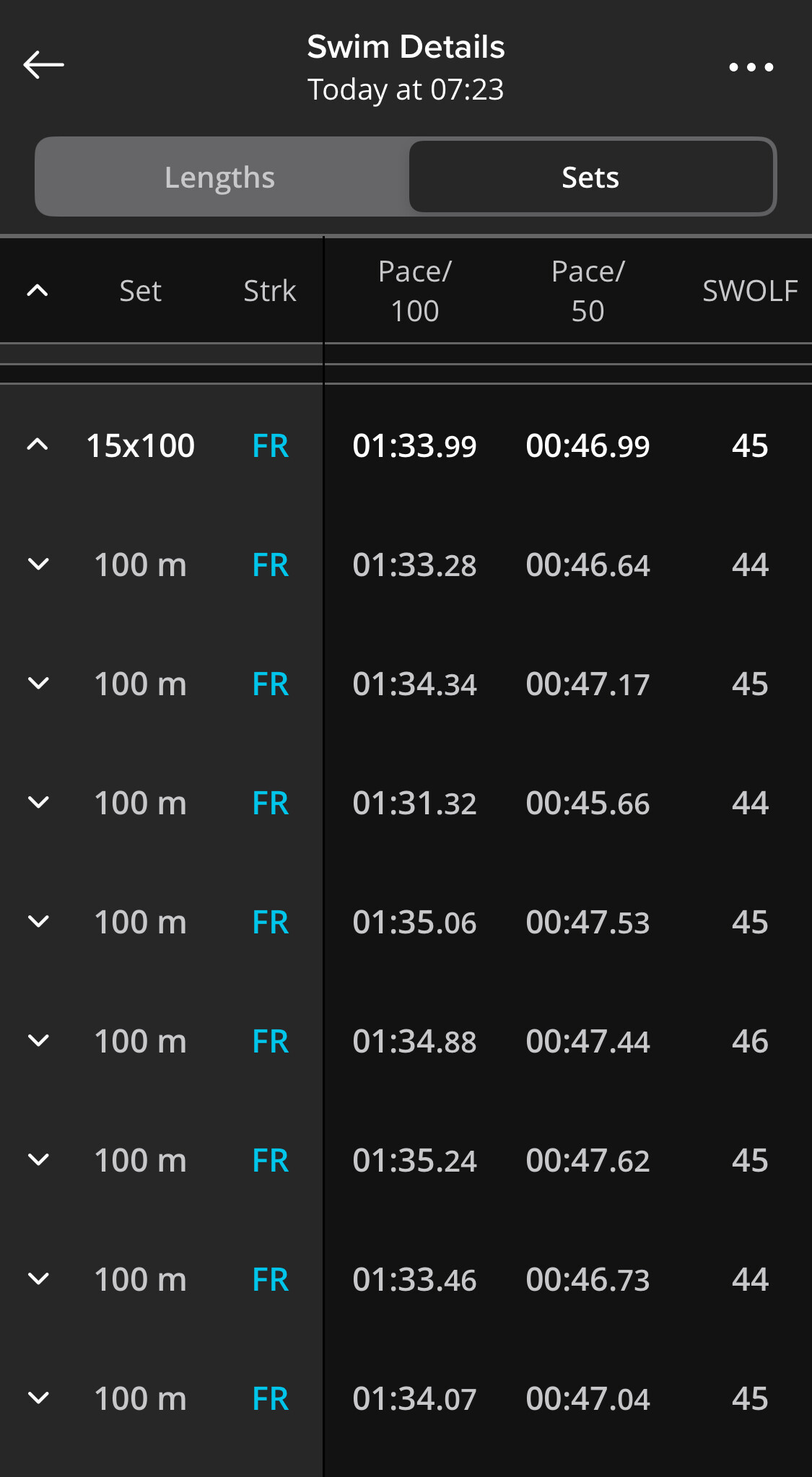Expand the 100 m interval with pace 01:35.06
The width and height of the screenshot is (812, 1477).
[x=38, y=922]
